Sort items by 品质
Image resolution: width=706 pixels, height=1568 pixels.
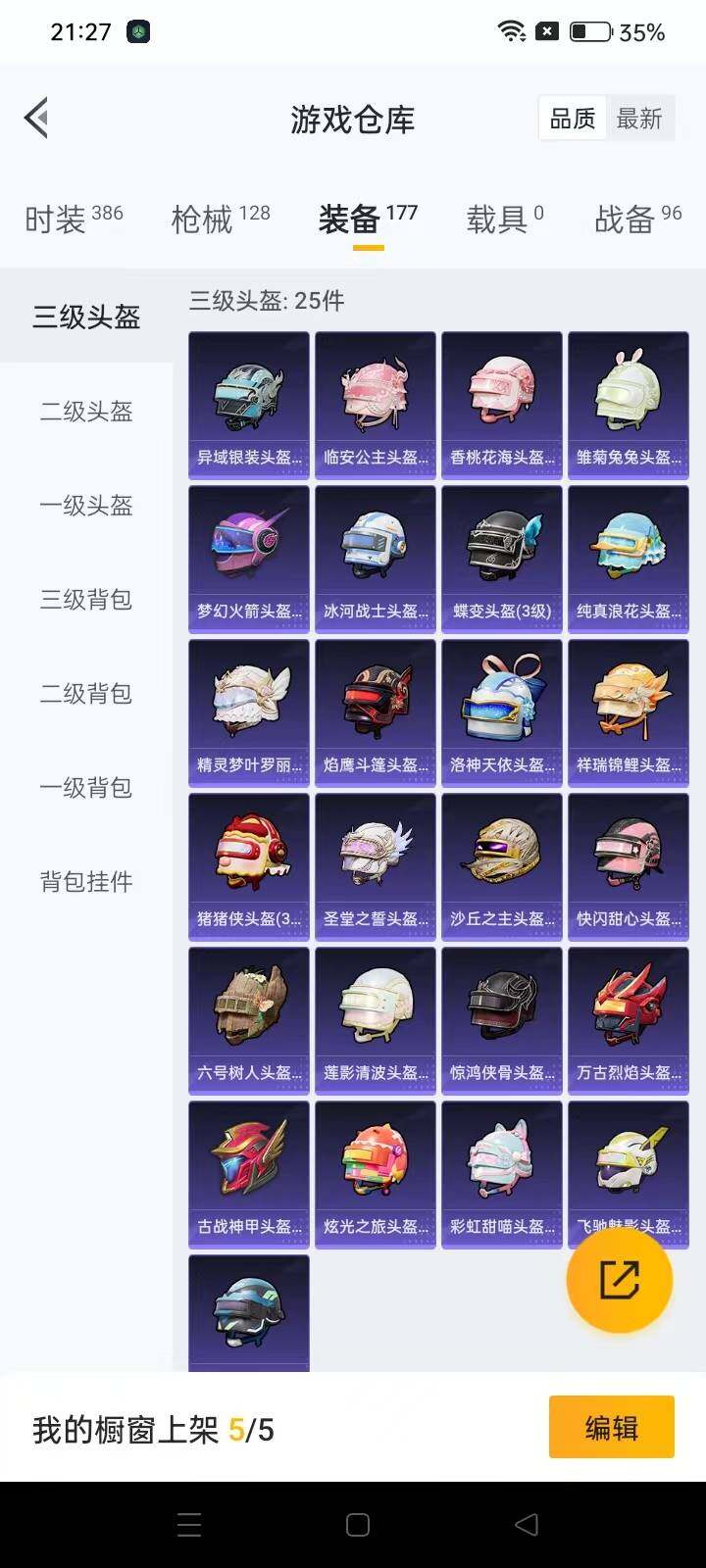572,118
